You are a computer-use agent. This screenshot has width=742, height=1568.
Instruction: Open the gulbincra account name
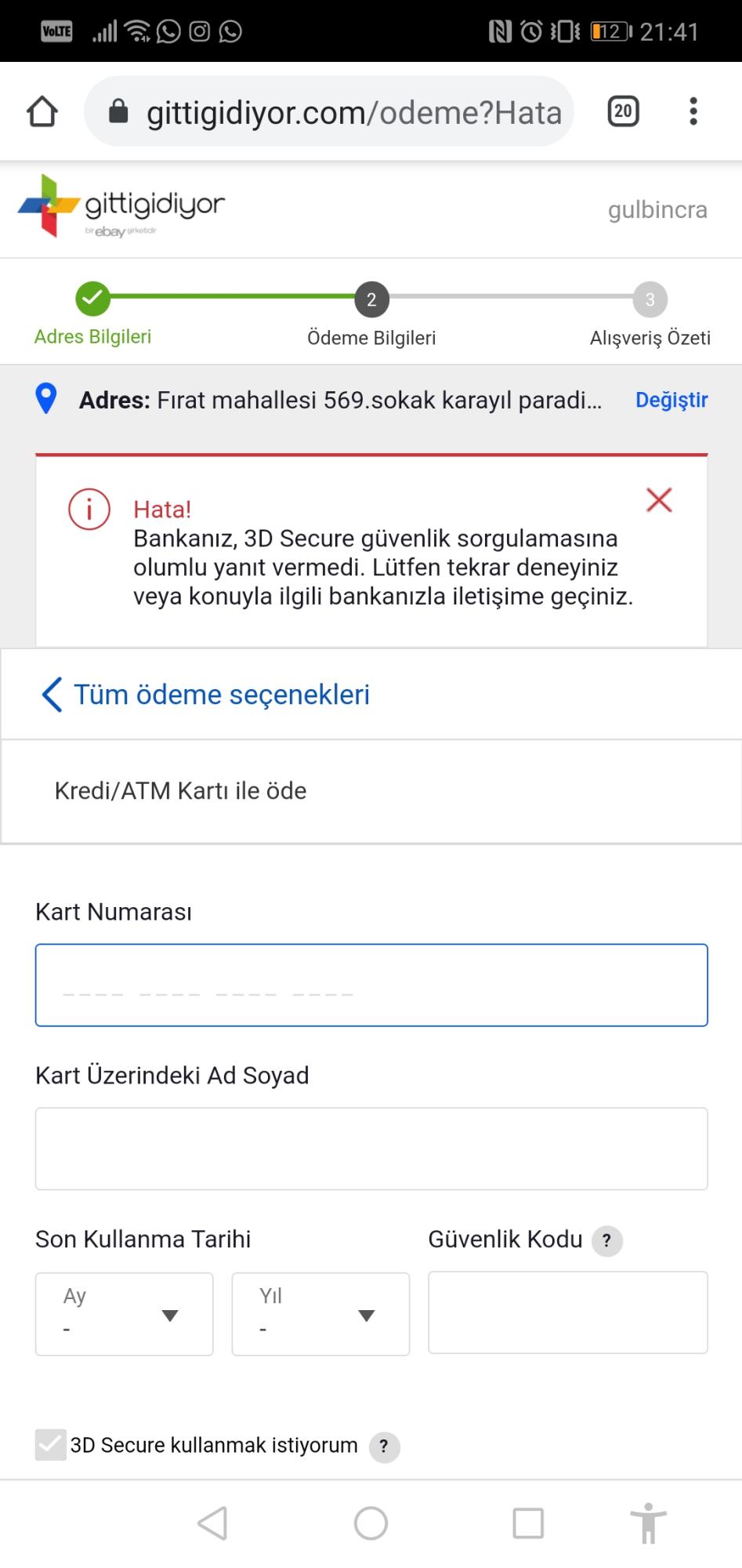657,209
